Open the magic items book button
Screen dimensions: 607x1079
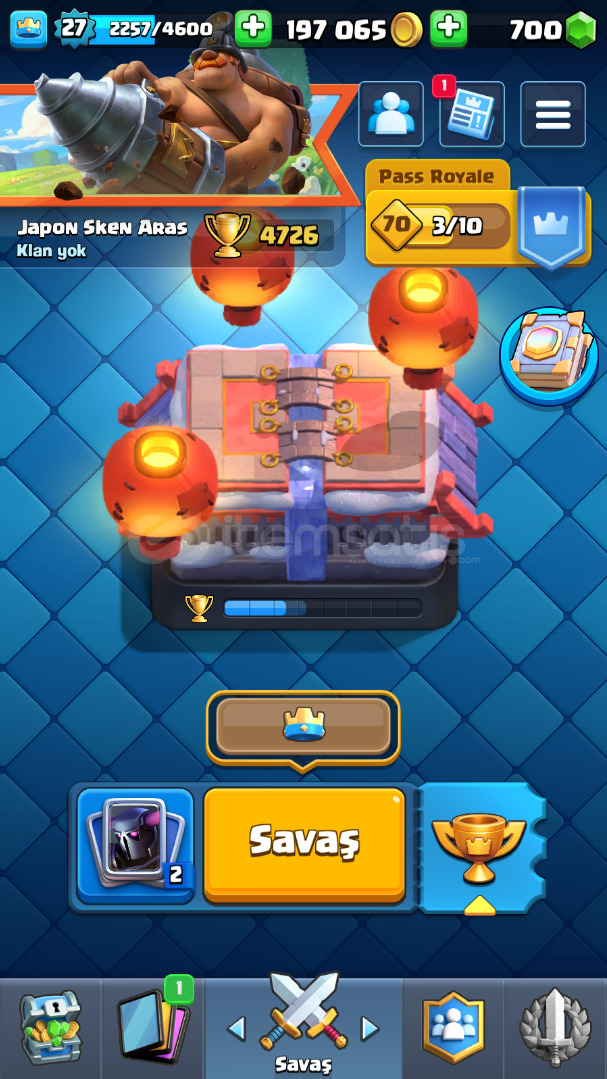[550, 356]
